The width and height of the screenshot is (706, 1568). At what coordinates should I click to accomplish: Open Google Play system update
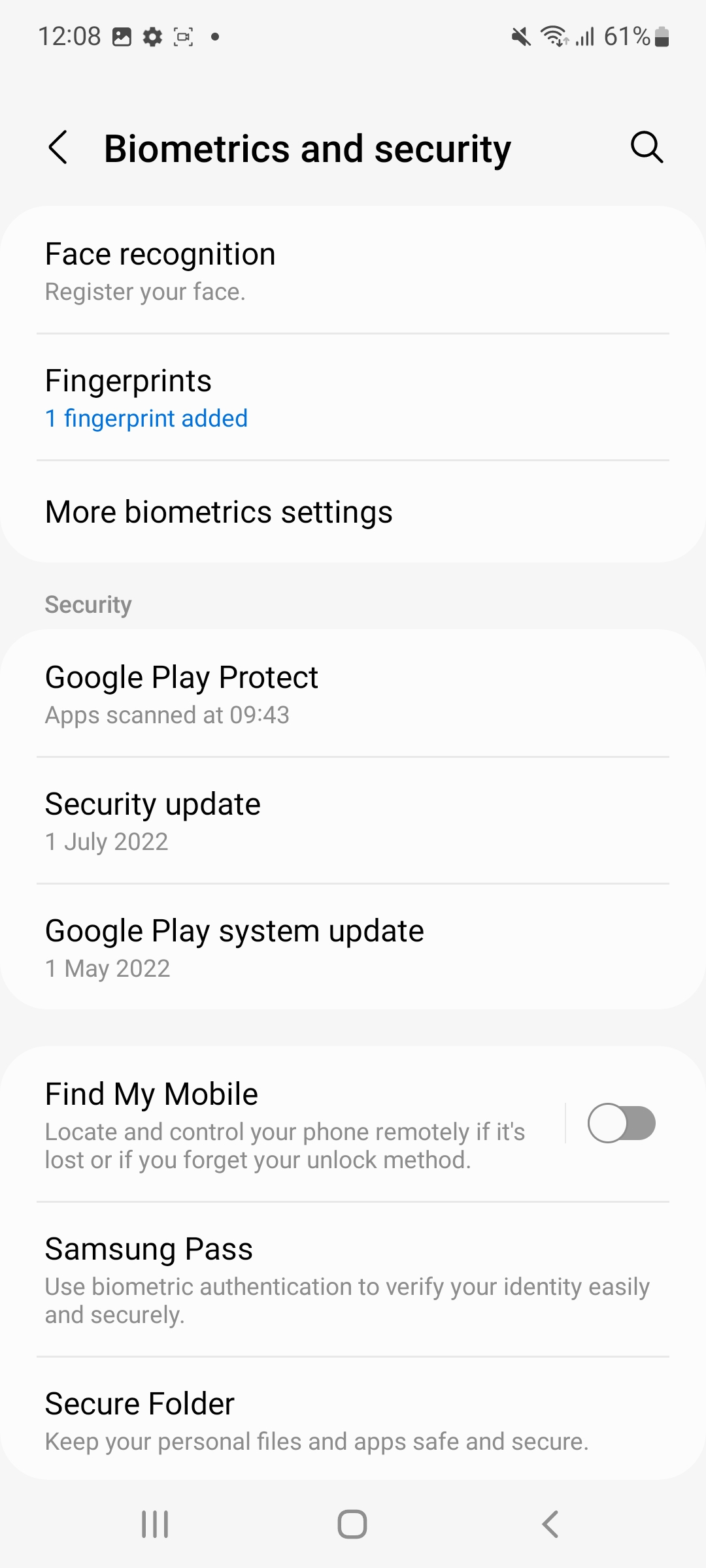(x=353, y=947)
